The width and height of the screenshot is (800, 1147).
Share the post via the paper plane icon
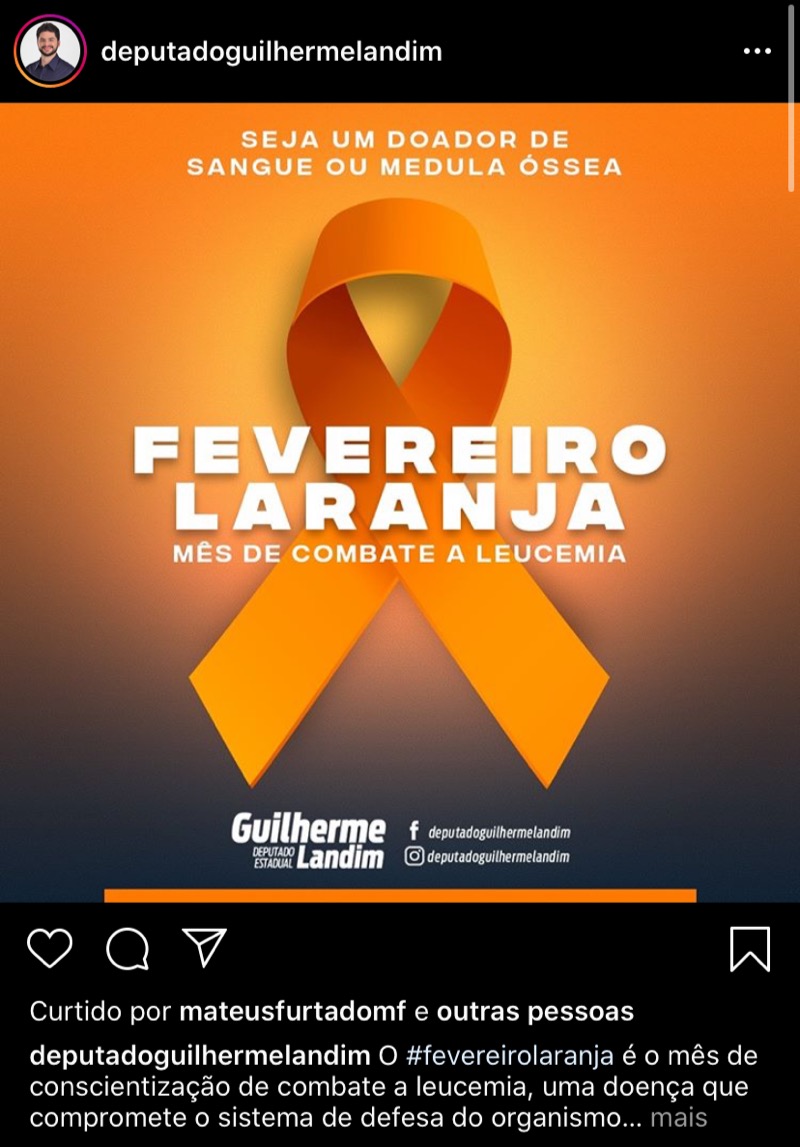(205, 947)
